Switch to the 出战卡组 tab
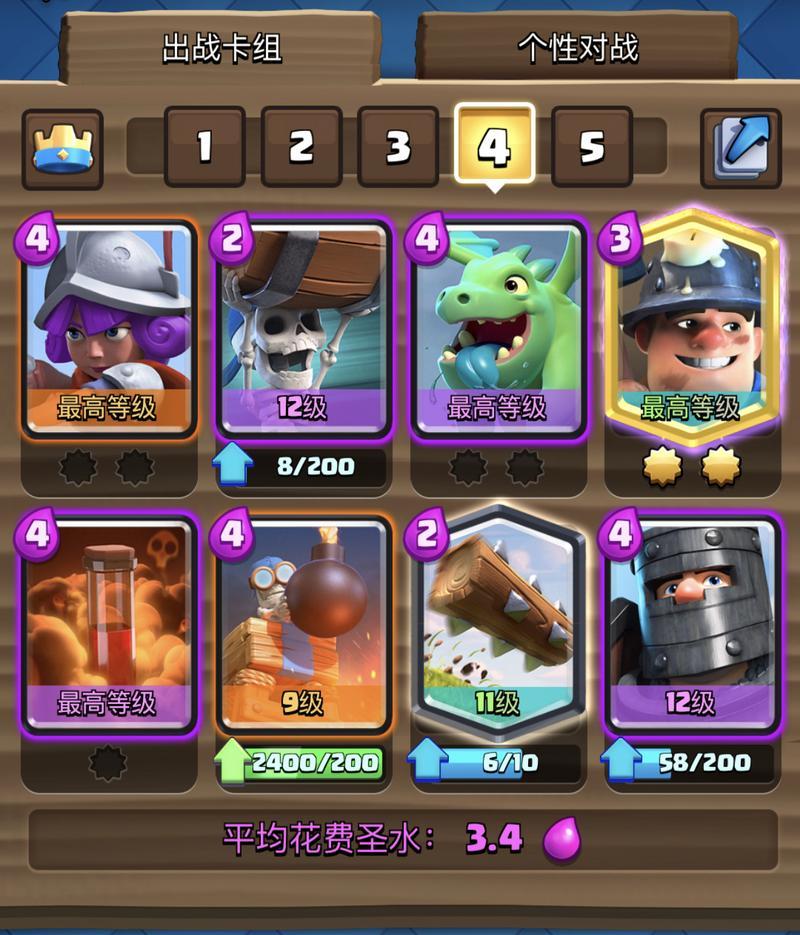 221,47
